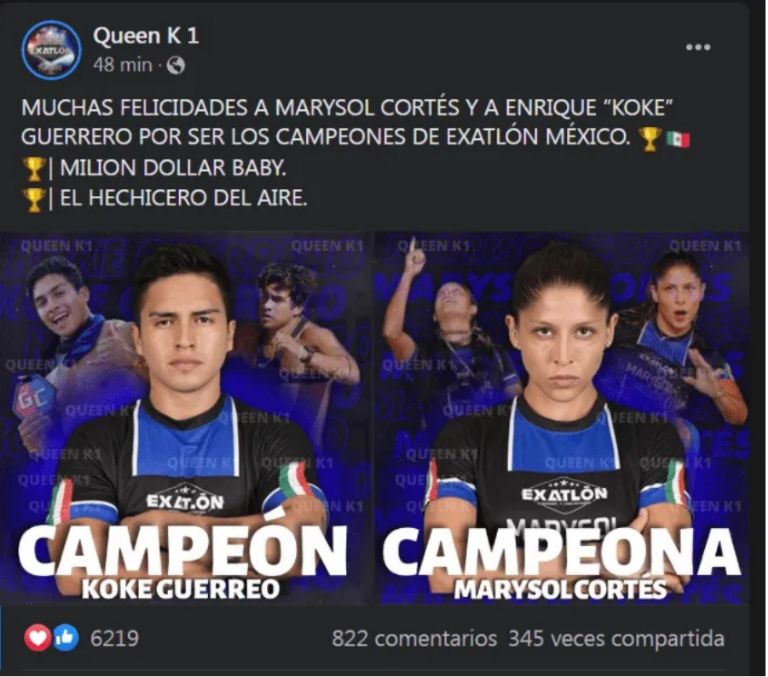The width and height of the screenshot is (768, 677).
Task: Open the Campeona Marysol Cortés photo
Action: pyautogui.click(x=562, y=420)
